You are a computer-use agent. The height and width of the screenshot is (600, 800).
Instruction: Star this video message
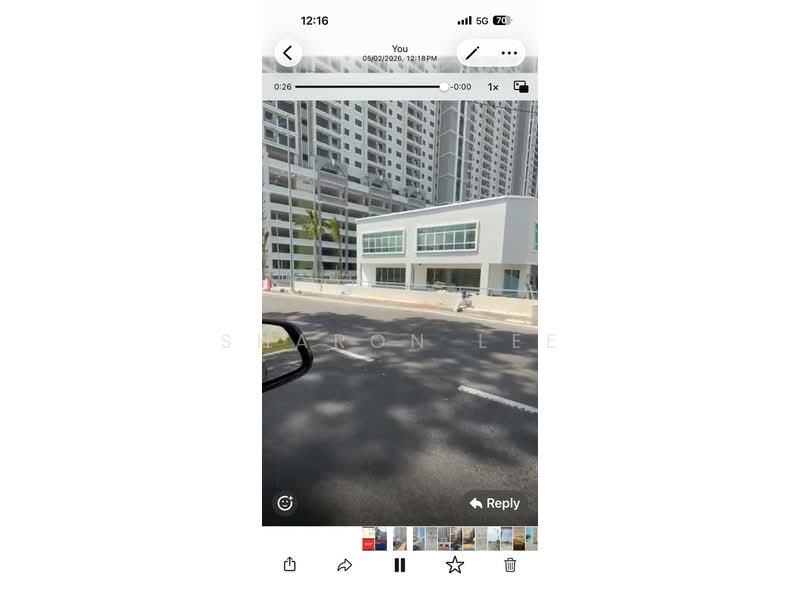coord(455,565)
